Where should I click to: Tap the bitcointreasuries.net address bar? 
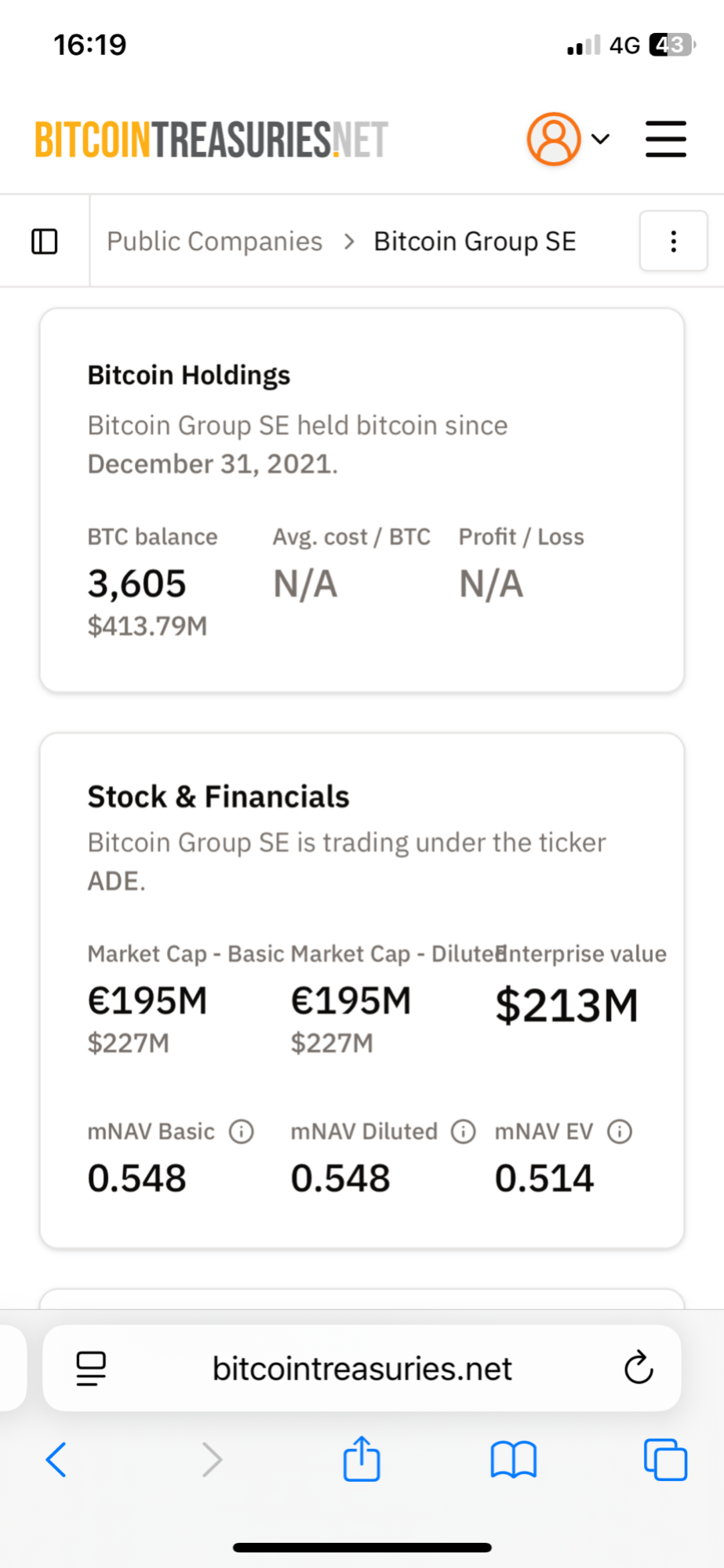coord(362,1368)
